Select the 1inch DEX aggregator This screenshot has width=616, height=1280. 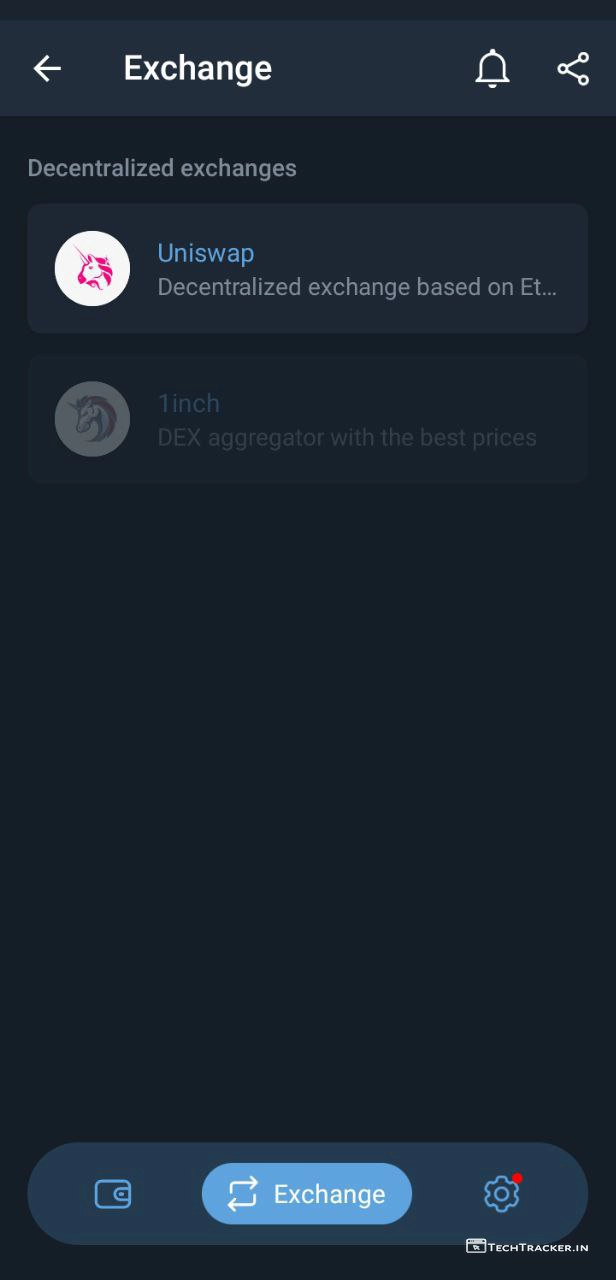click(307, 419)
